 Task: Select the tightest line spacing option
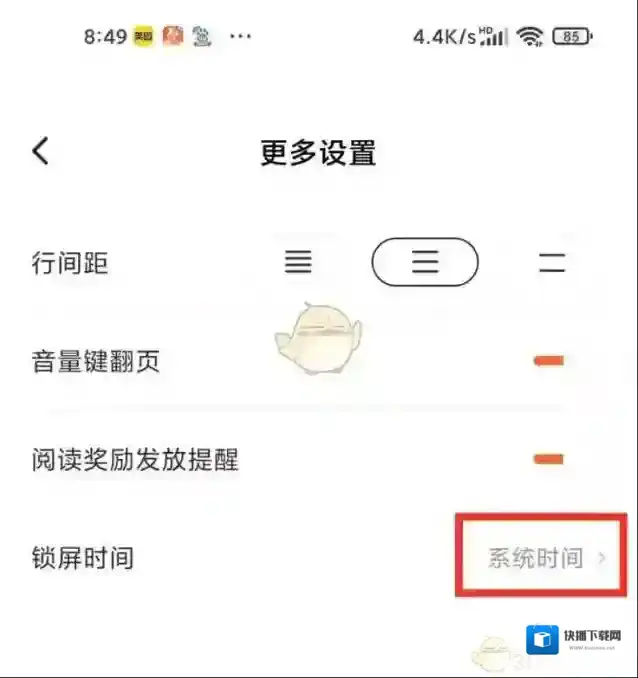pos(298,263)
